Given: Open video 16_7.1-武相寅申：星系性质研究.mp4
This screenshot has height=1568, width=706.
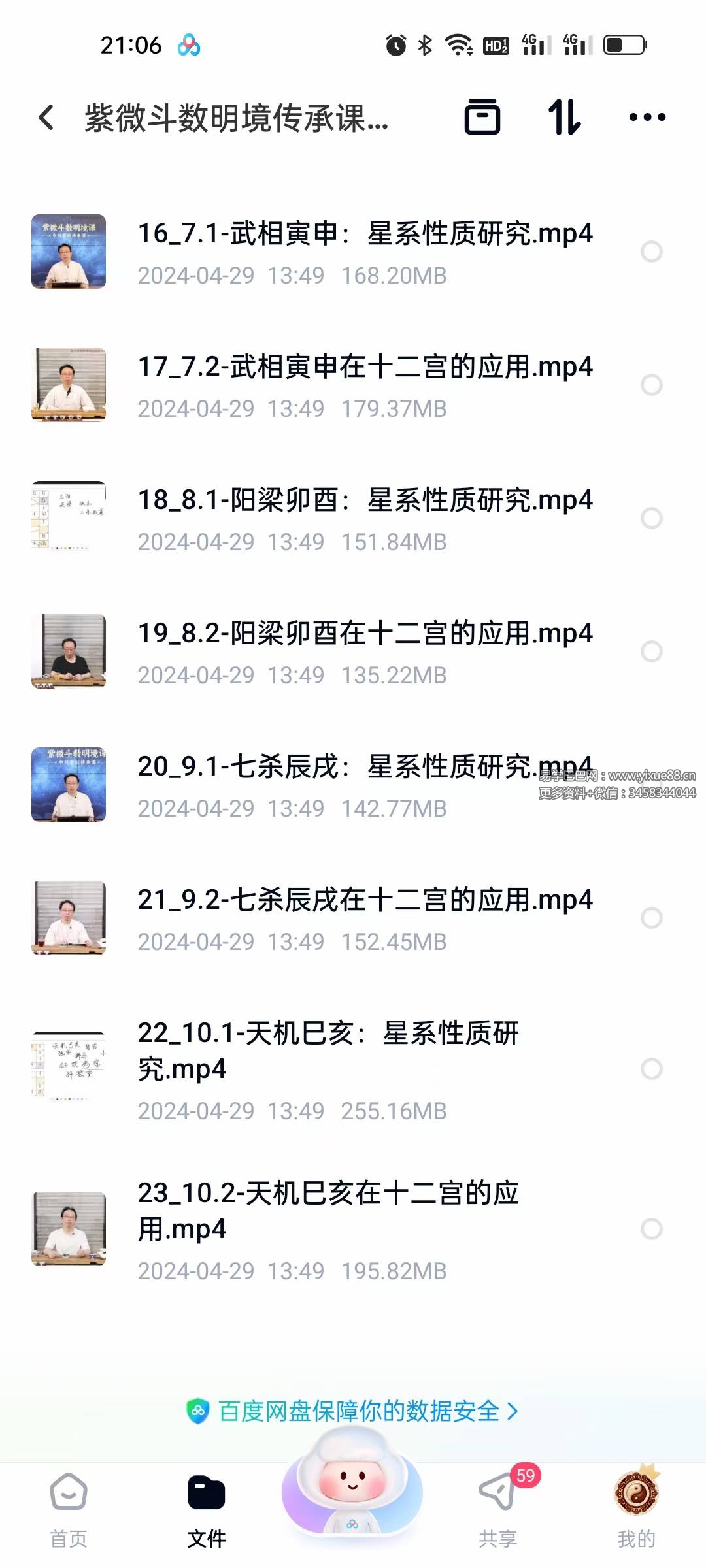Looking at the screenshot, I should click(x=365, y=234).
